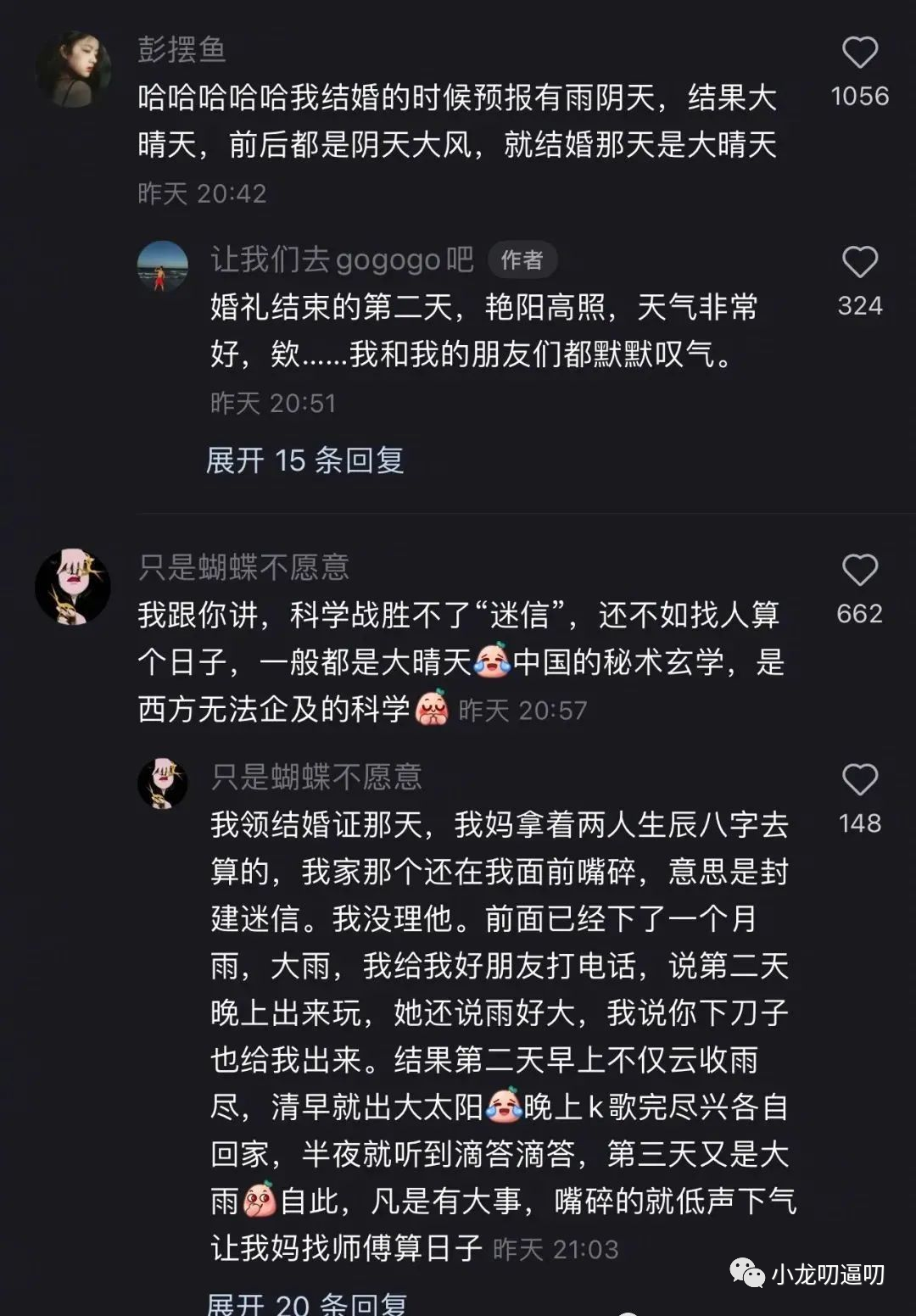Open 只是蝴蝶不愿意's avatar on the 148-like reply
The image size is (916, 1316).
[162, 783]
